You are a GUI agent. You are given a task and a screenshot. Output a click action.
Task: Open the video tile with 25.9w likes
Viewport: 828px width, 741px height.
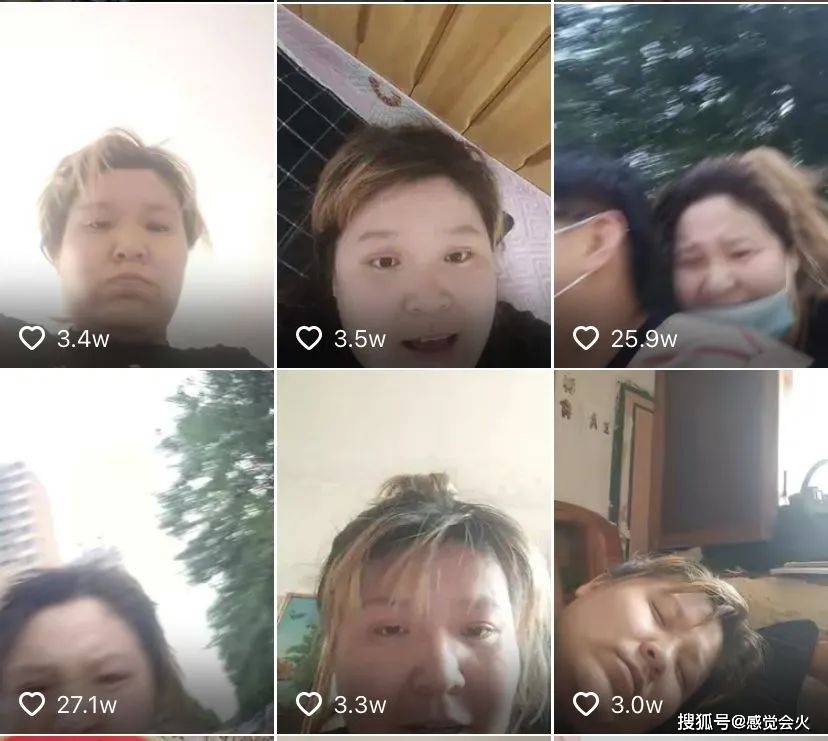click(691, 185)
